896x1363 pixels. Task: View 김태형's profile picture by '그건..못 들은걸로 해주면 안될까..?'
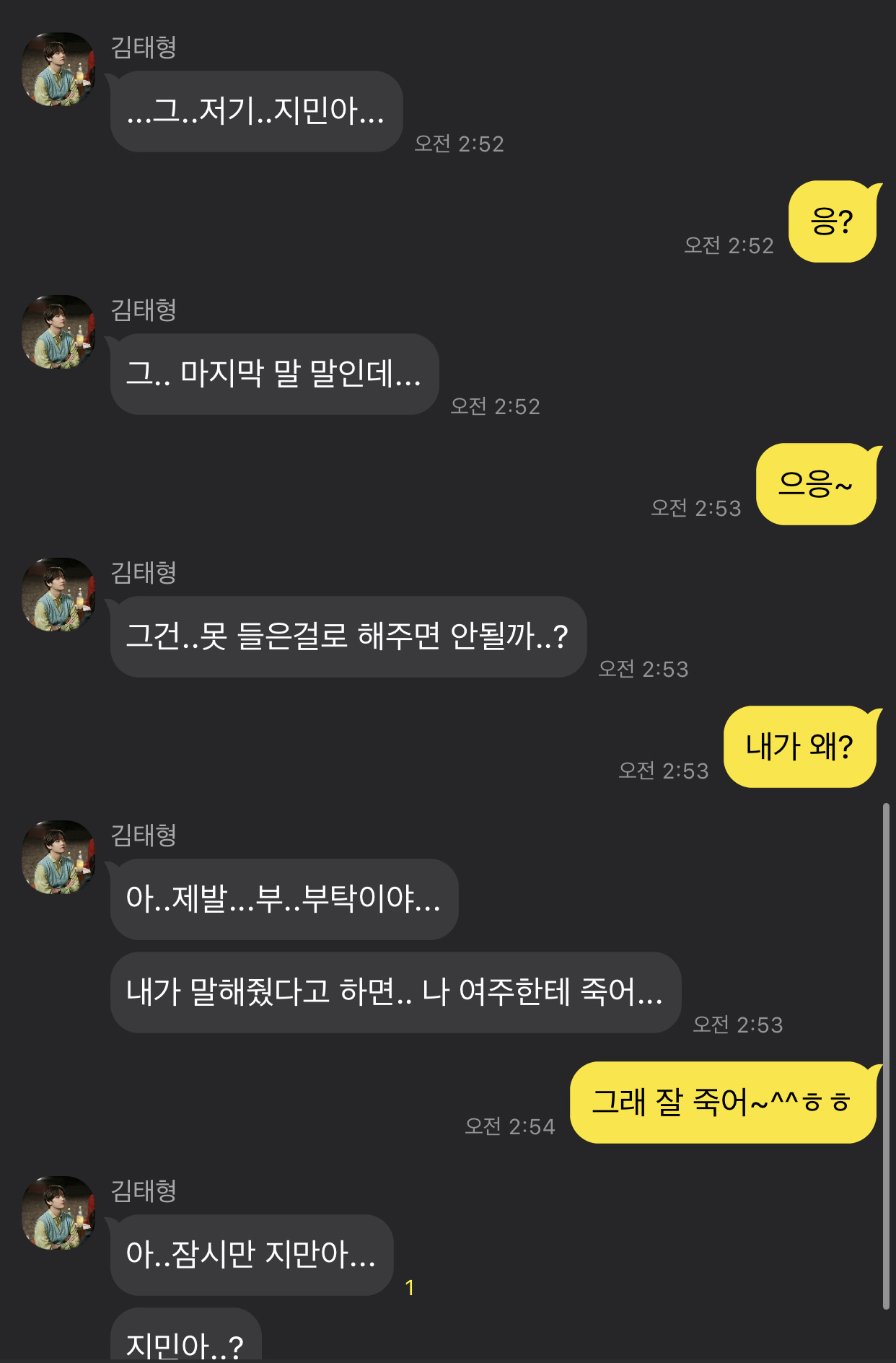tap(58, 595)
